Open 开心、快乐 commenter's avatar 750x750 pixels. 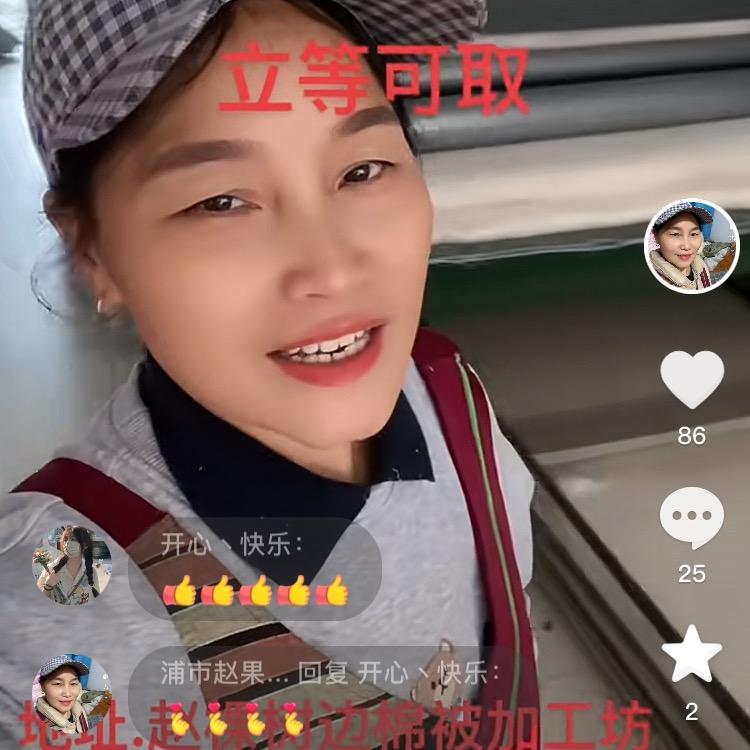[72, 565]
